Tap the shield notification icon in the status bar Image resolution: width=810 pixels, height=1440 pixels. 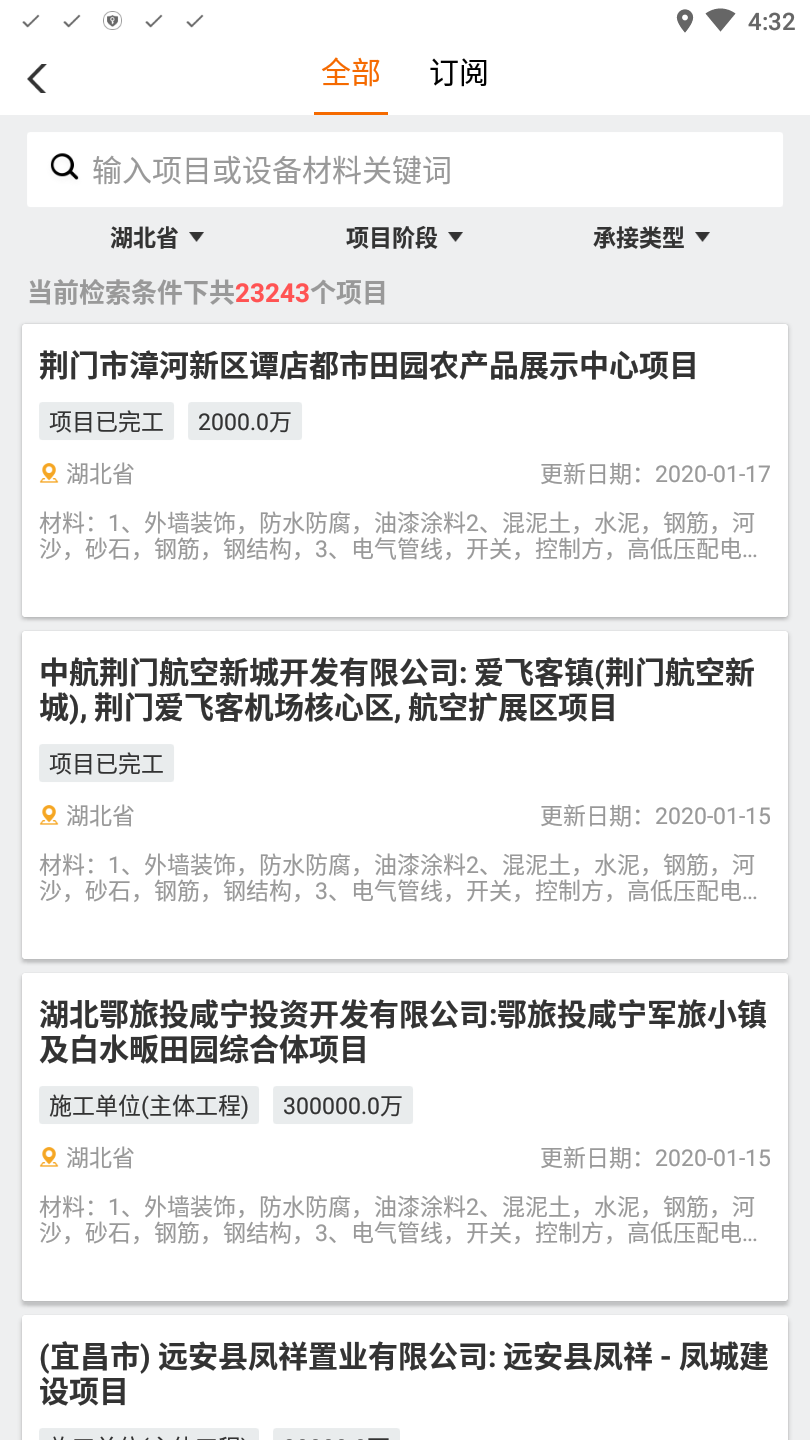coord(112,20)
